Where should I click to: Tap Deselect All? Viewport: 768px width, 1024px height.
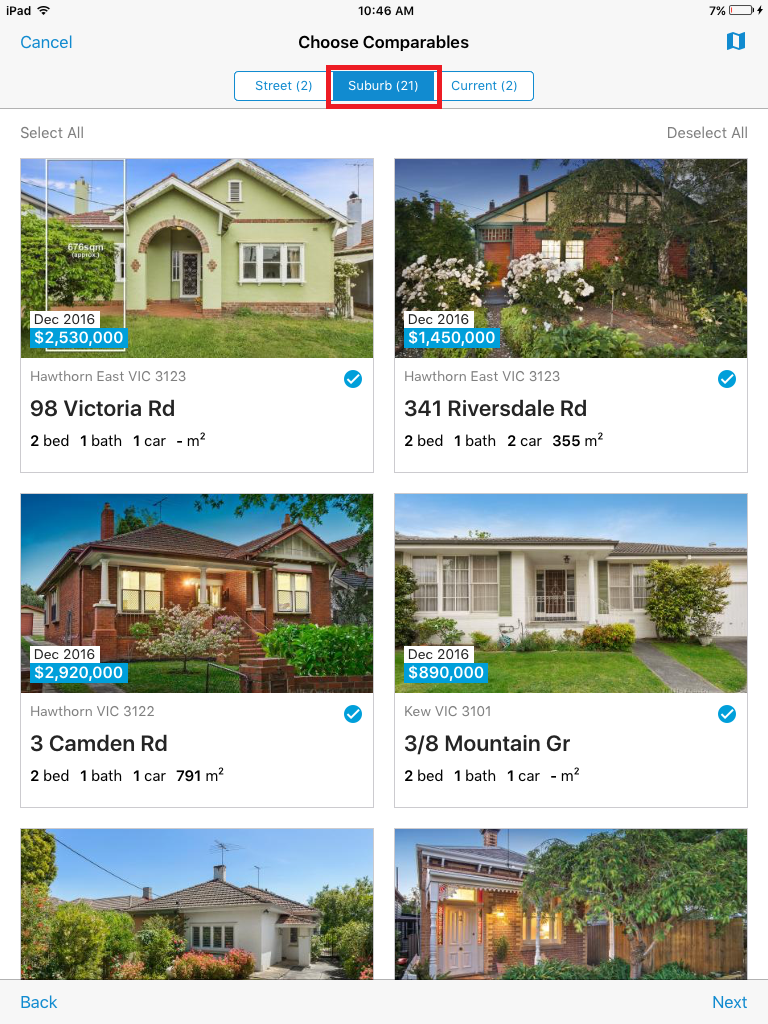(707, 133)
